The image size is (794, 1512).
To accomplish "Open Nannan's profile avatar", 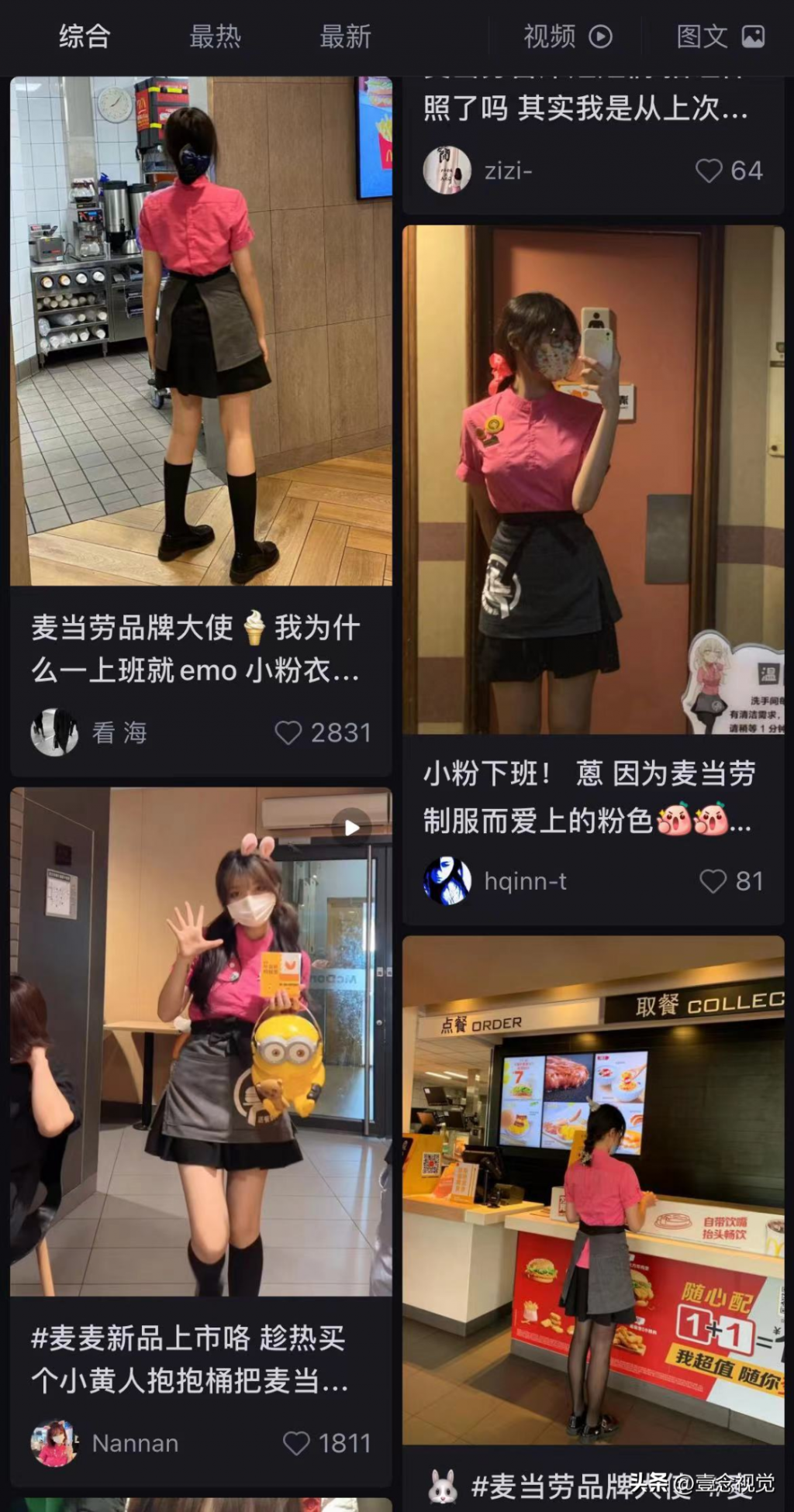I will 54,1443.
